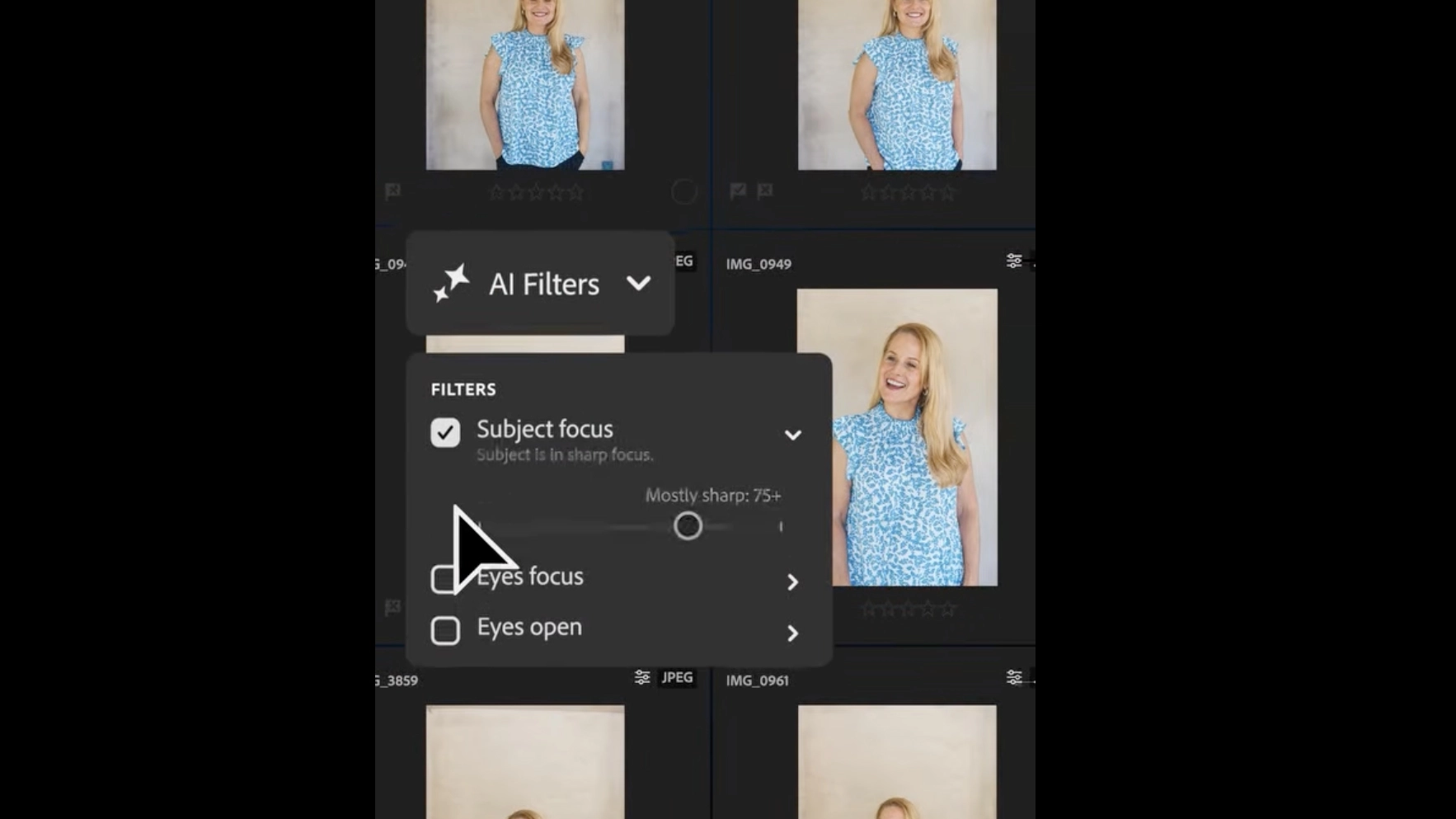This screenshot has width=1456, height=819.
Task: Tap the Mostly sharp slider handle
Action: click(x=688, y=526)
